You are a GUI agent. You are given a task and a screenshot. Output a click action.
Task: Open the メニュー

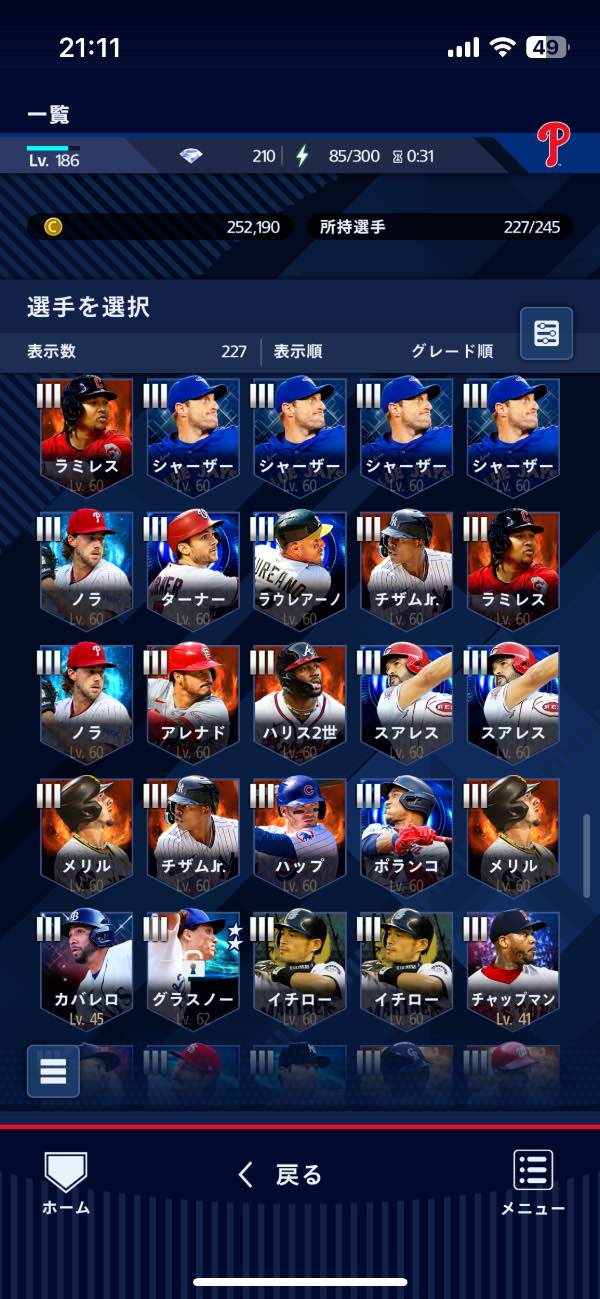(x=533, y=1183)
